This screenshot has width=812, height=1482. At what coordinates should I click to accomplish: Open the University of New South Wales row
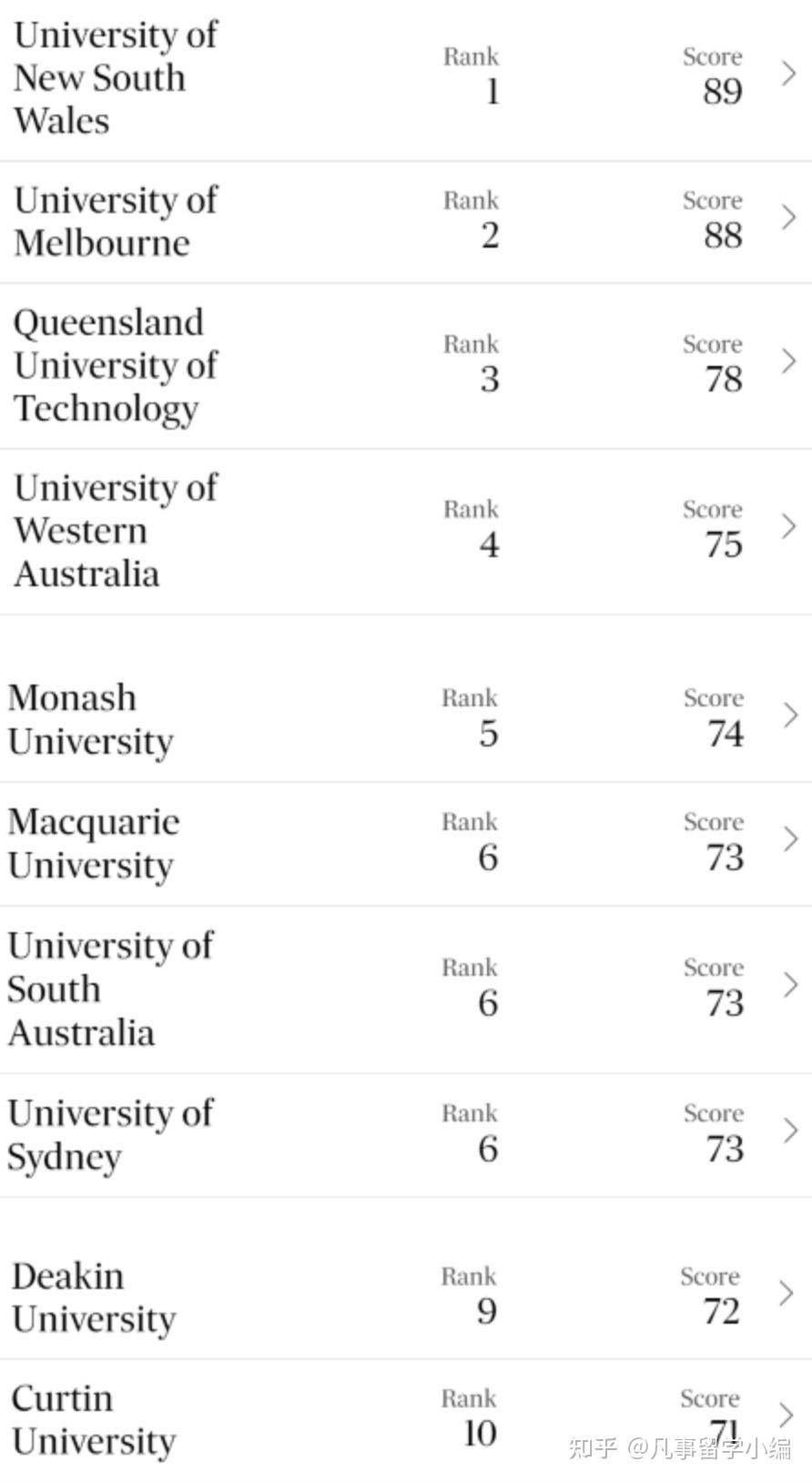(406, 79)
